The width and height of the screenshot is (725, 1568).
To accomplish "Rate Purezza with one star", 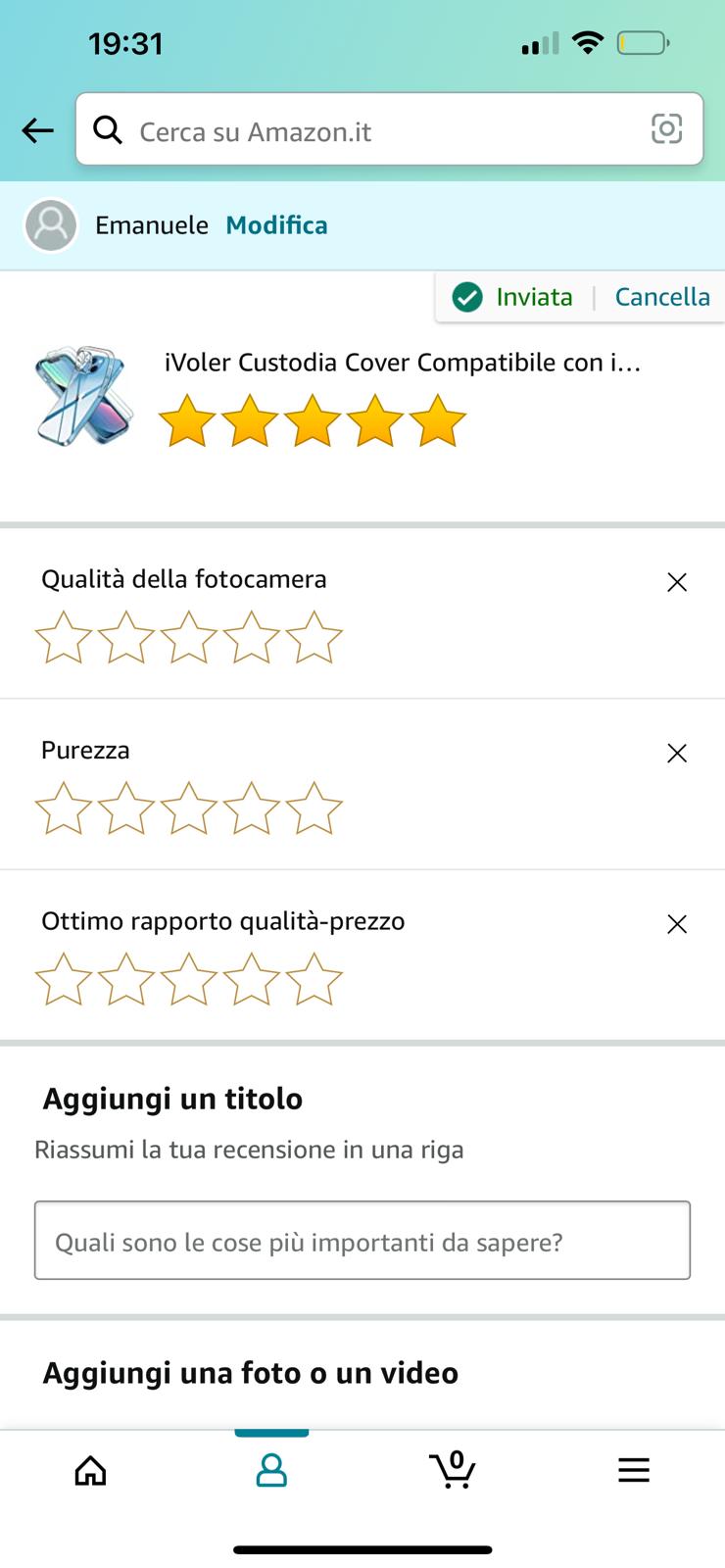I will point(64,808).
